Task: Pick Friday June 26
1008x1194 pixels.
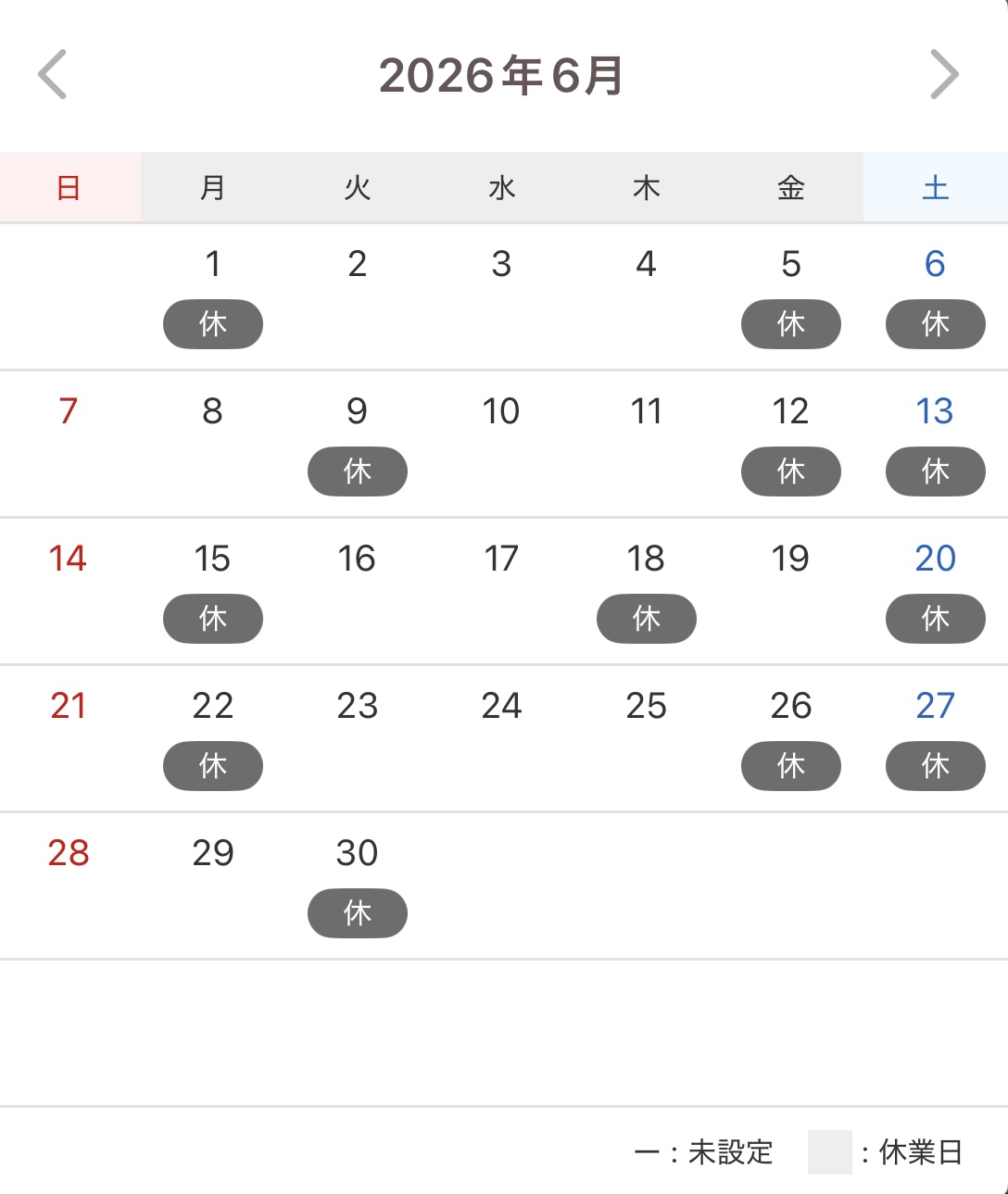Action: [x=790, y=736]
